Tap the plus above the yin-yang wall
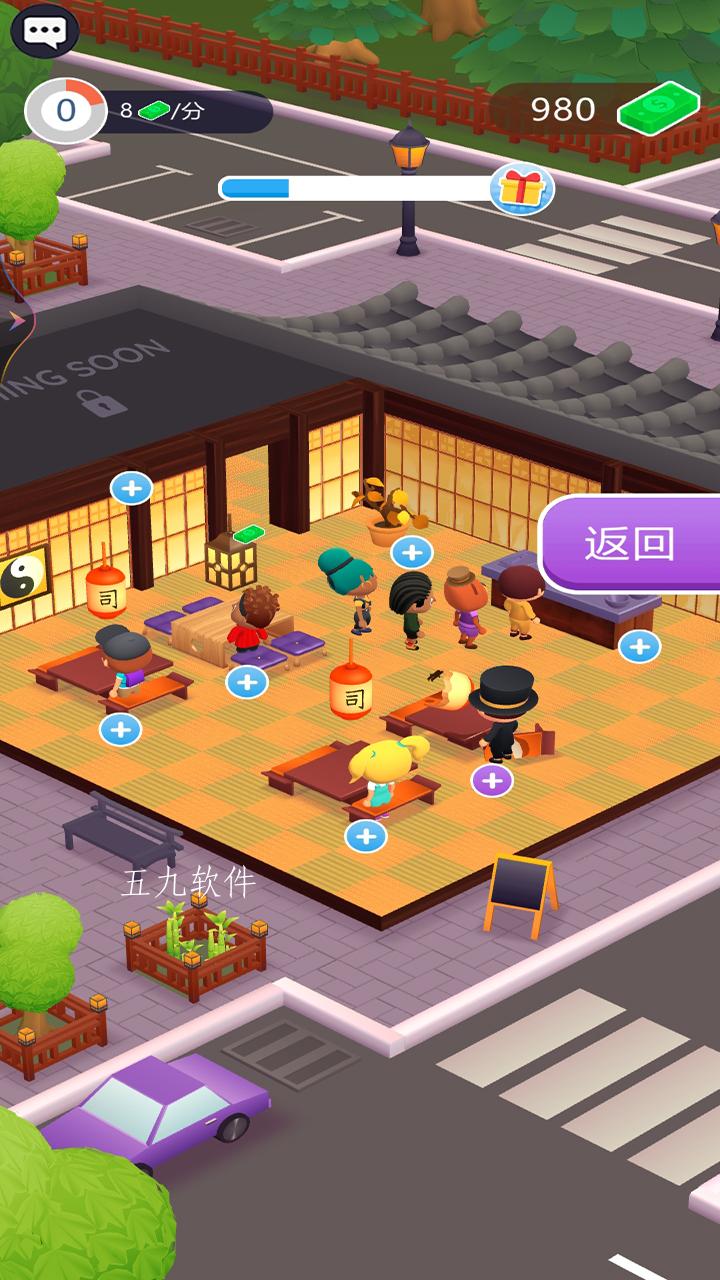720x1280 pixels. point(131,488)
